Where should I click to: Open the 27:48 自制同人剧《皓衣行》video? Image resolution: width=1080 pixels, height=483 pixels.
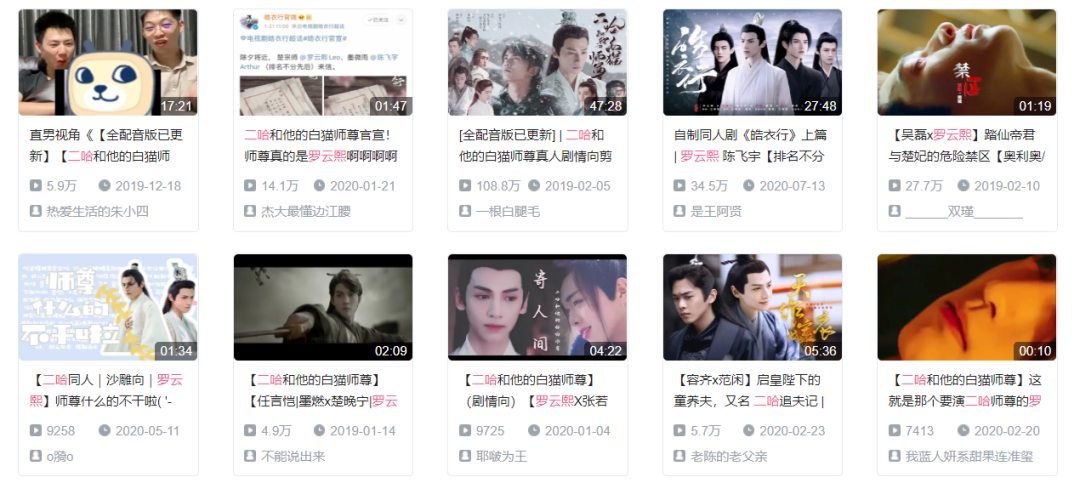752,62
